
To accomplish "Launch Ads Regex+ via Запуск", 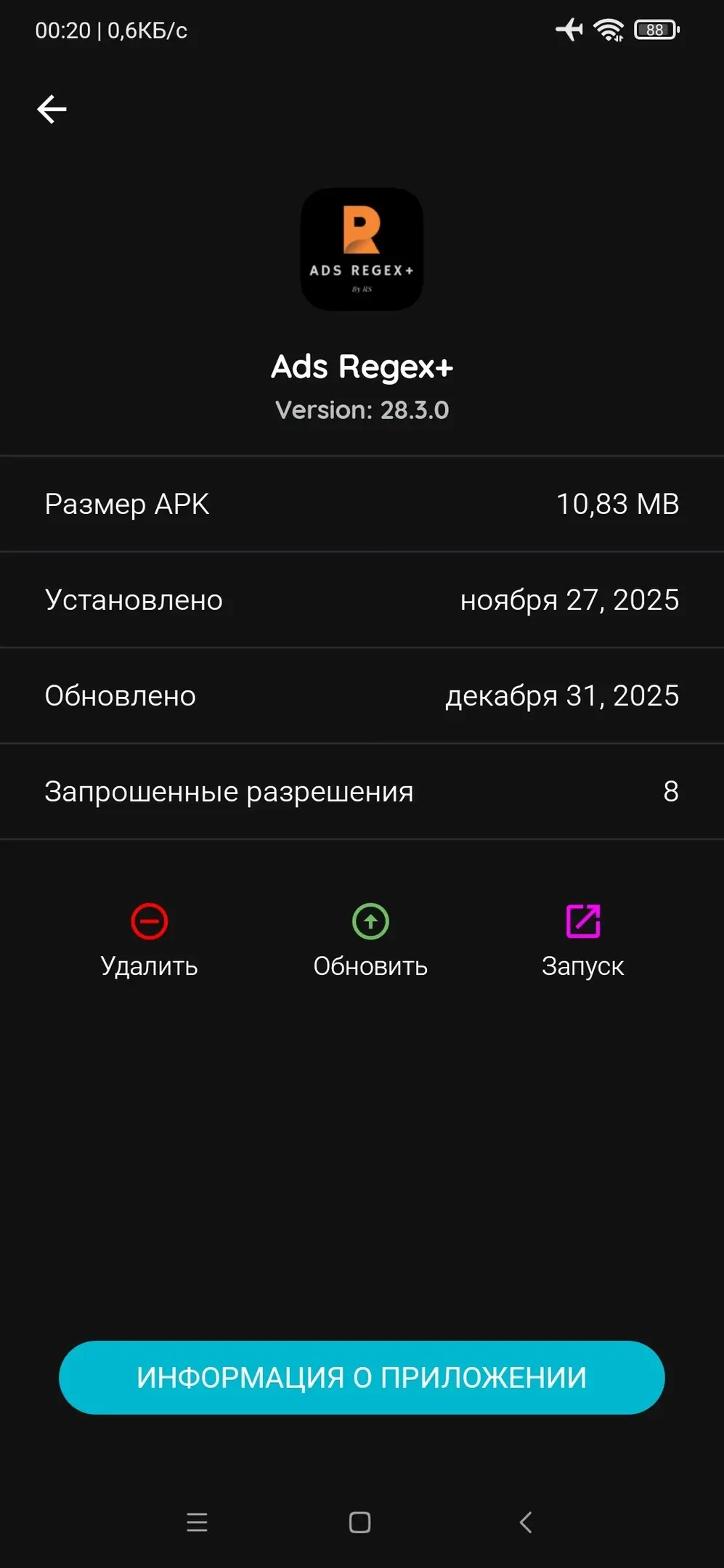I will click(x=582, y=941).
